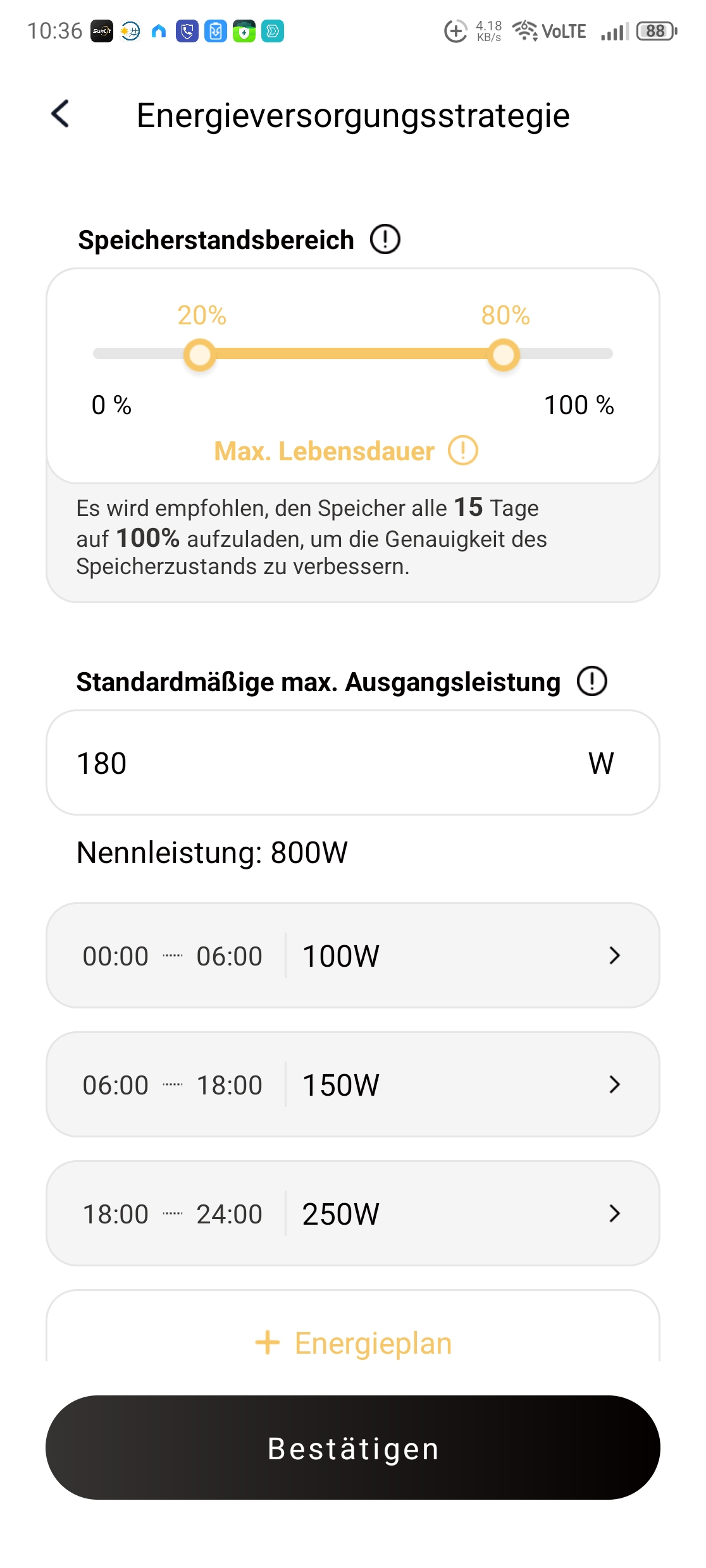Screen dimensions: 706x1568
Task: Tap the 80% upper slider handle
Action: [504, 355]
